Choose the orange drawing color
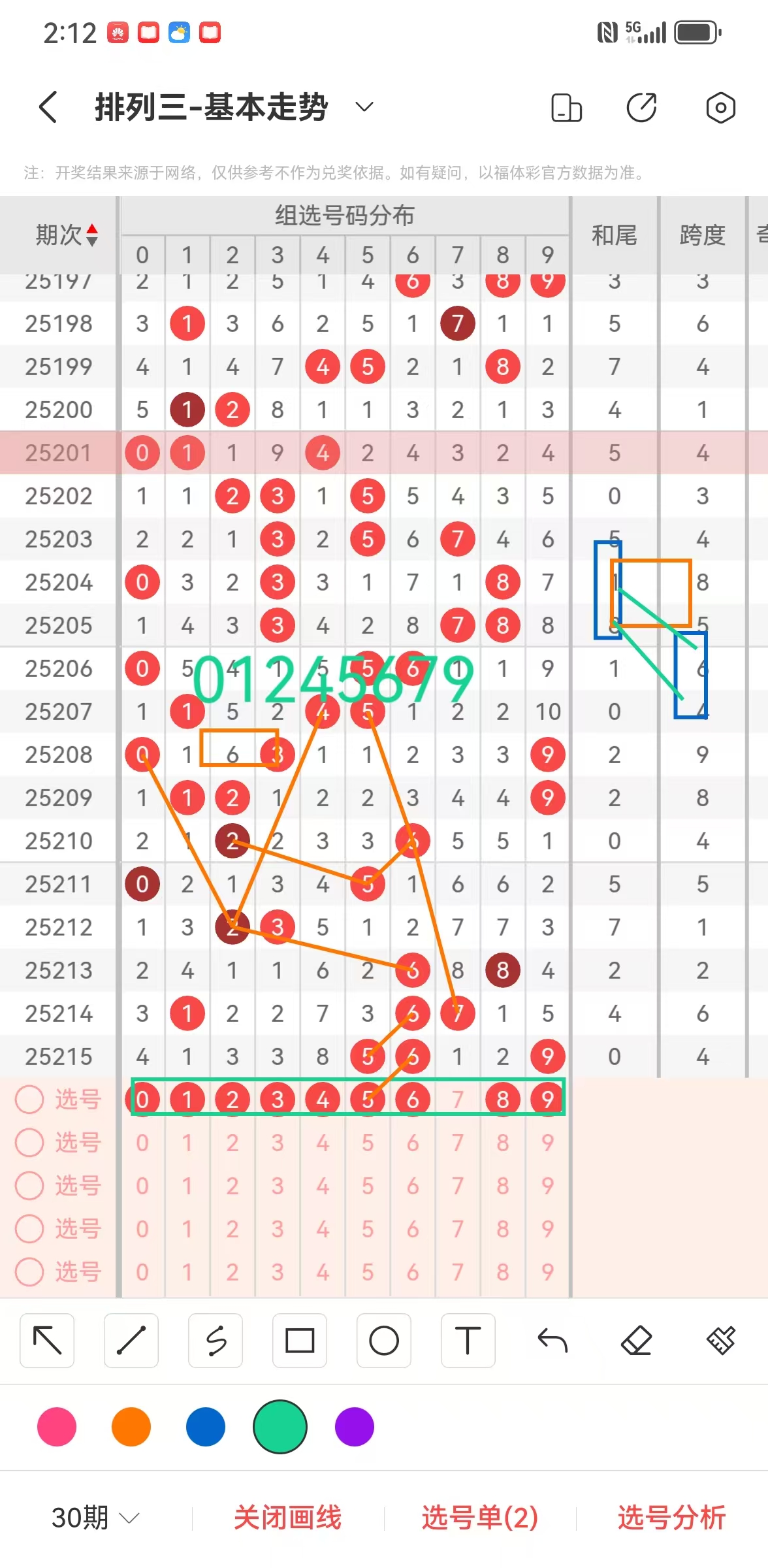The height and width of the screenshot is (1568, 768). coord(131,1427)
